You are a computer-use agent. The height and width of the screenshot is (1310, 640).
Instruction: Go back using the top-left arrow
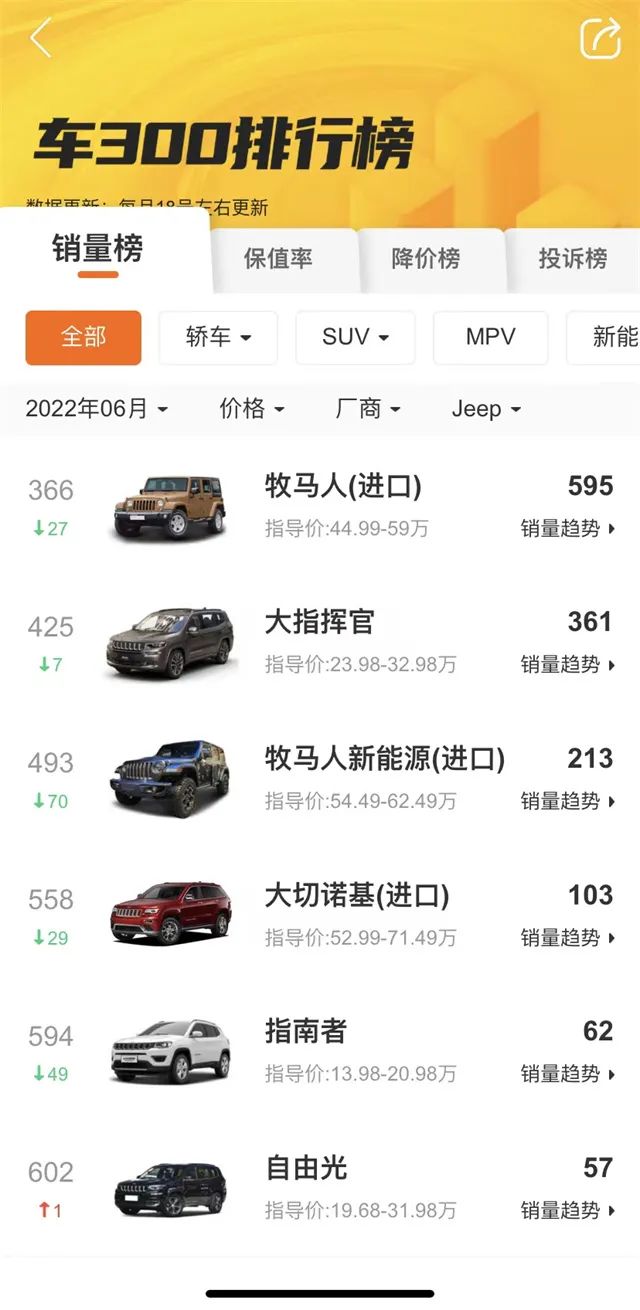click(x=40, y=38)
